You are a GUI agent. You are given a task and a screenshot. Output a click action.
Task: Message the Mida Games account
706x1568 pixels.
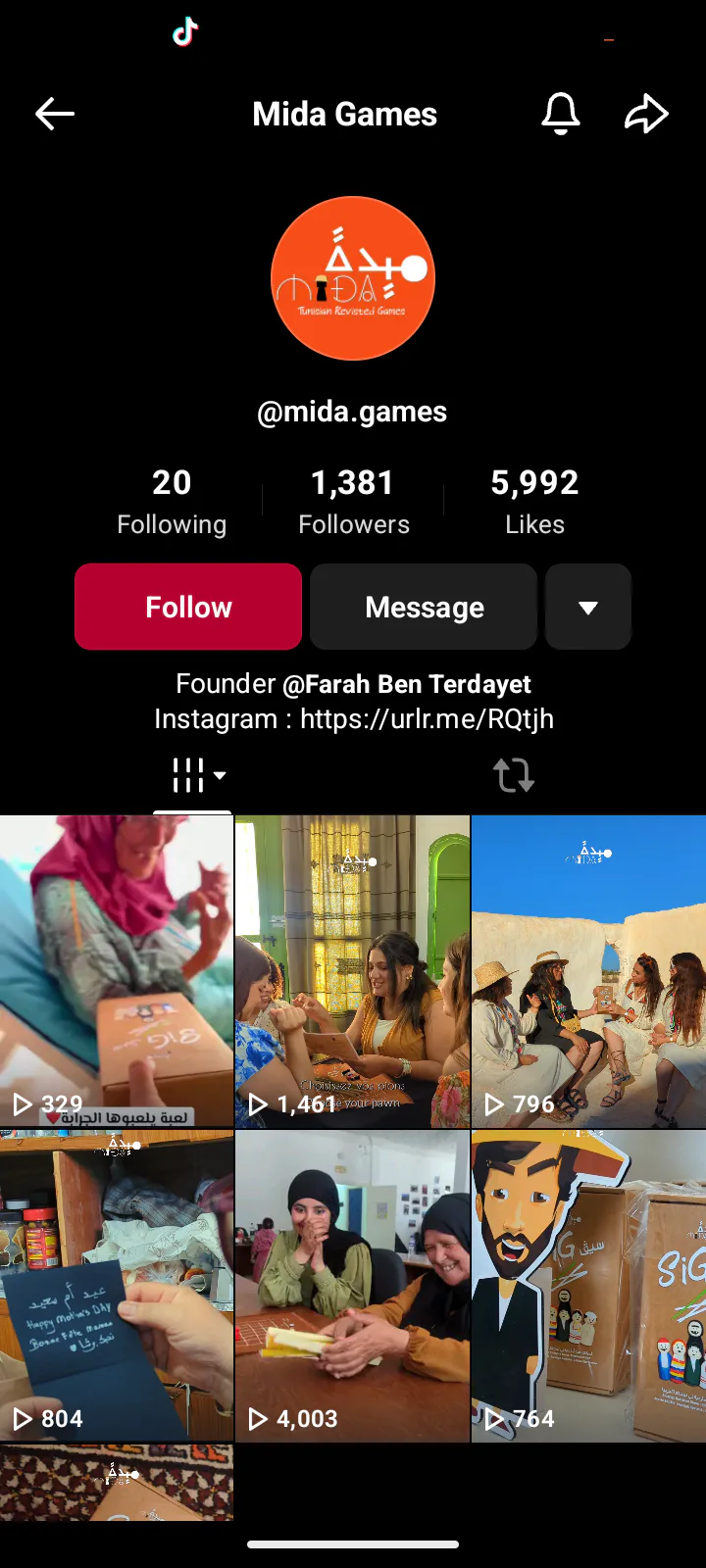tap(424, 607)
